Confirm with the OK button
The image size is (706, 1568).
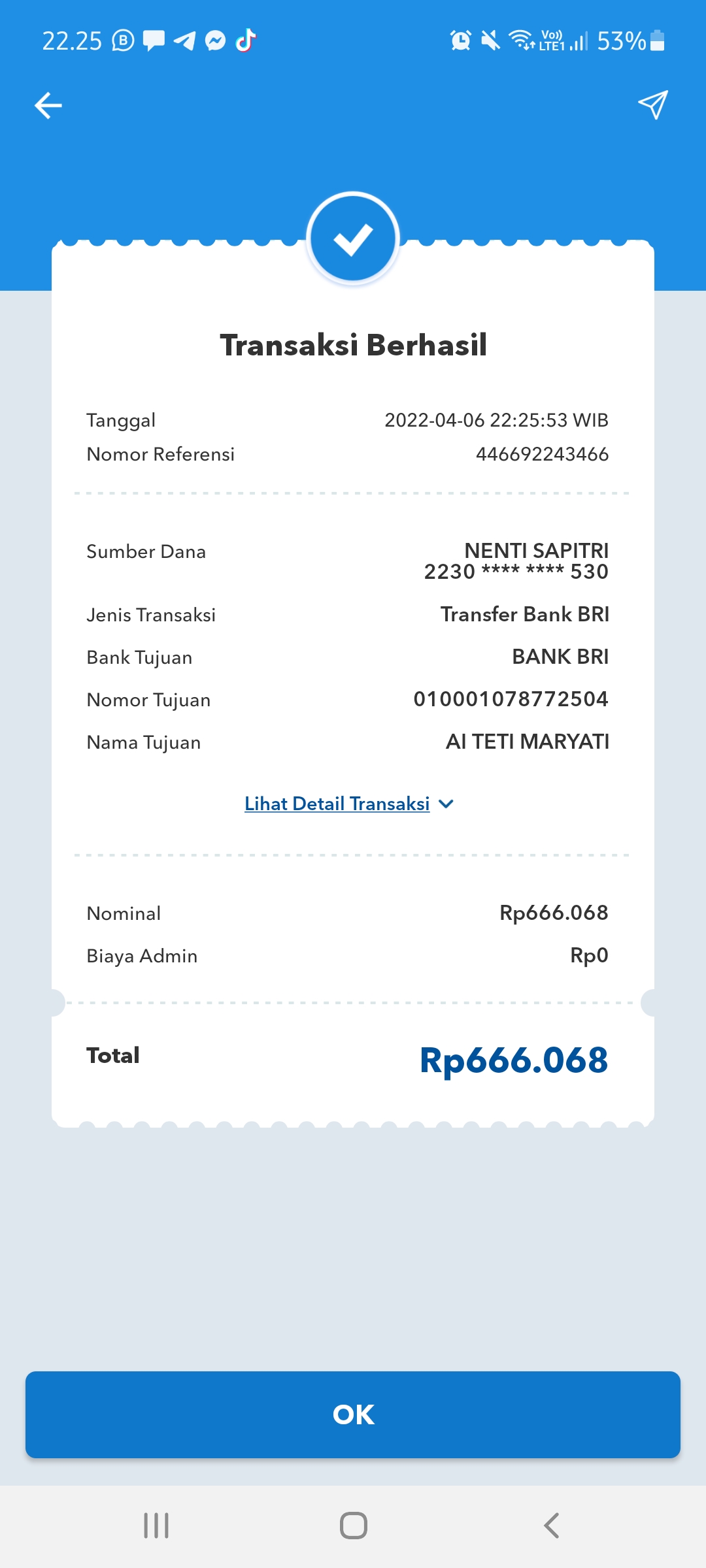[353, 1414]
